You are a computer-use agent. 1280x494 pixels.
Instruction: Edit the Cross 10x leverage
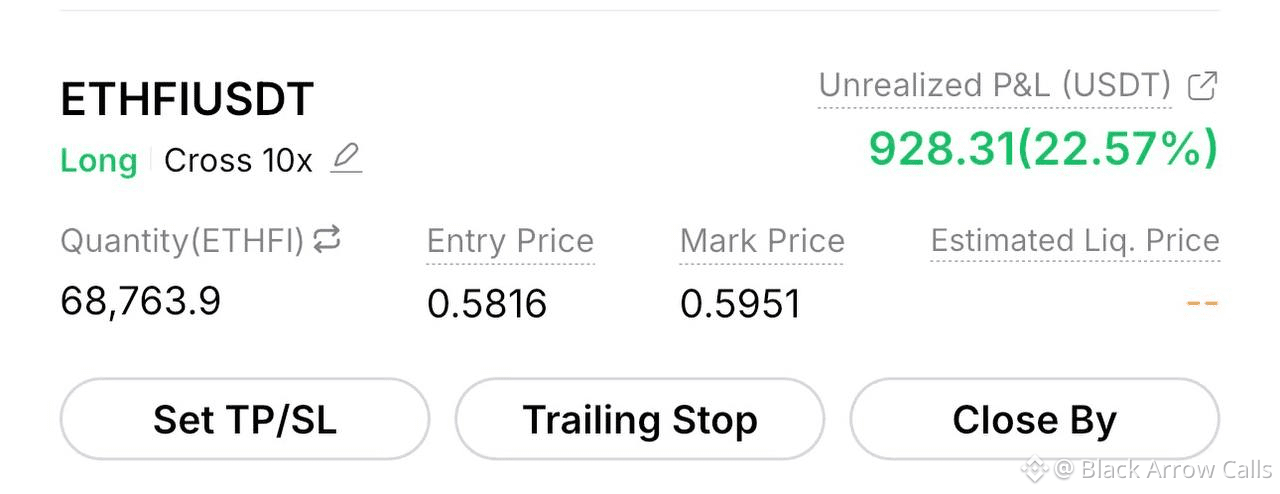tap(346, 159)
